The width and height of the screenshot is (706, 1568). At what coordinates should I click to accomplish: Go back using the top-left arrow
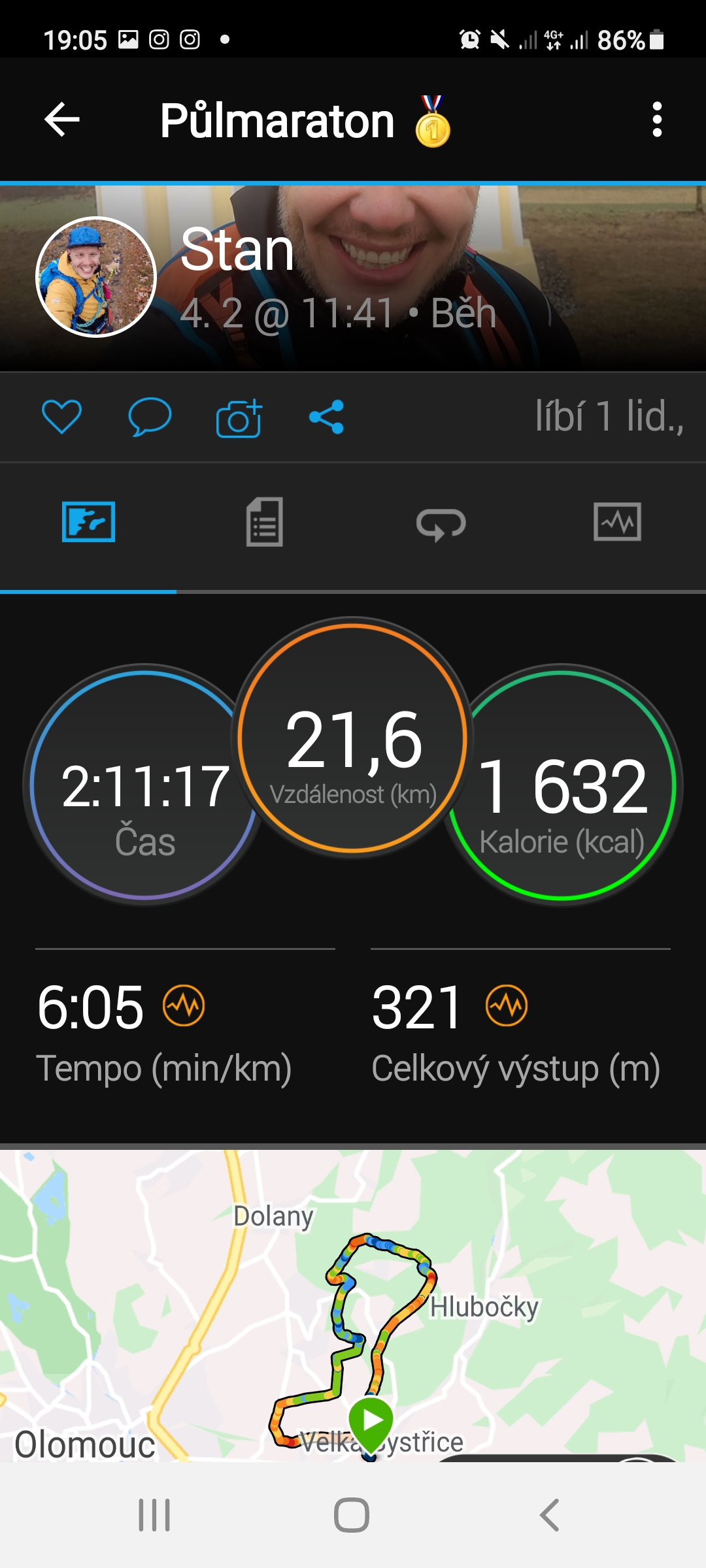pyautogui.click(x=62, y=120)
